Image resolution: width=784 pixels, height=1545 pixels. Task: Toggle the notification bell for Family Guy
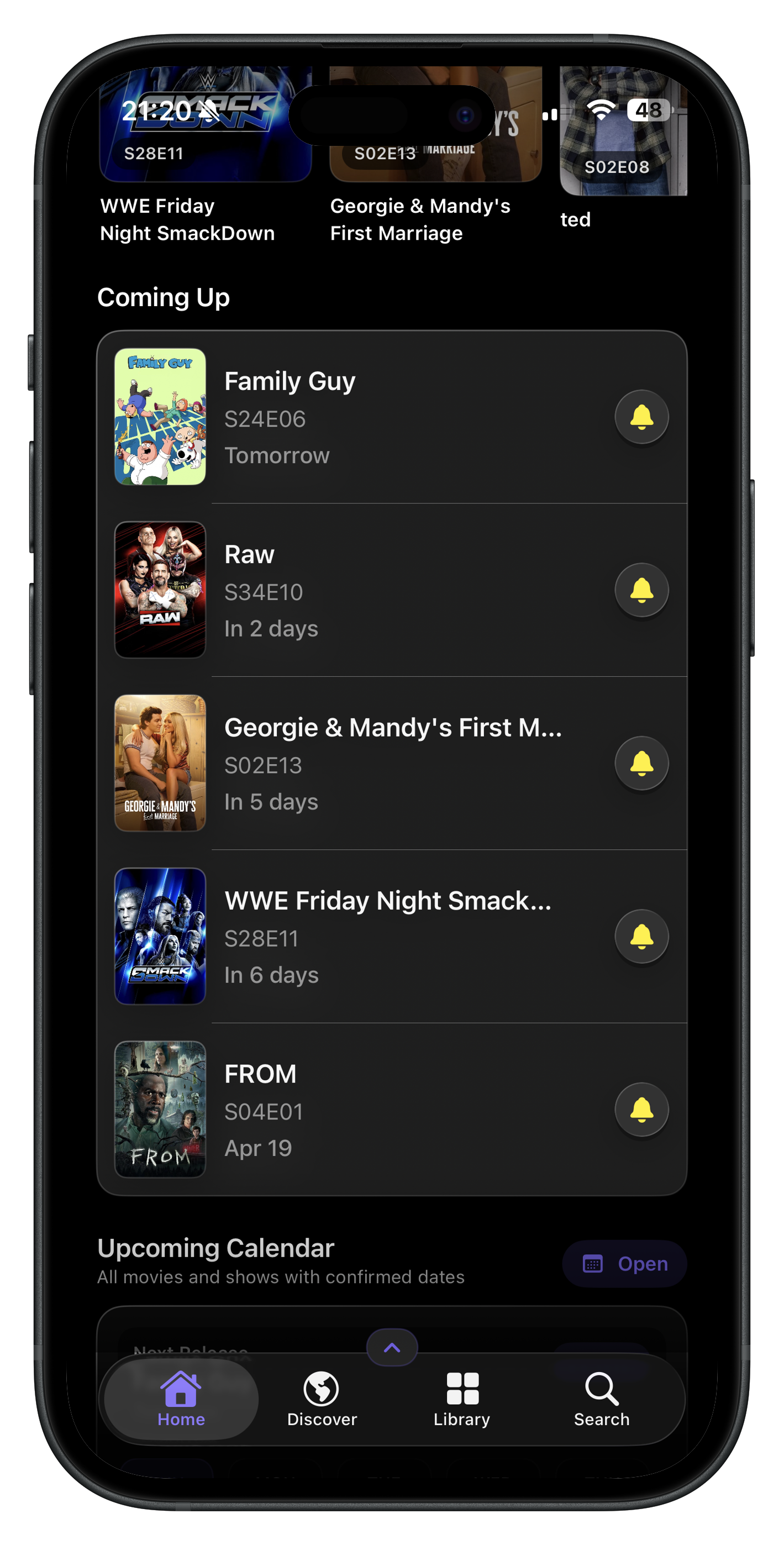641,417
